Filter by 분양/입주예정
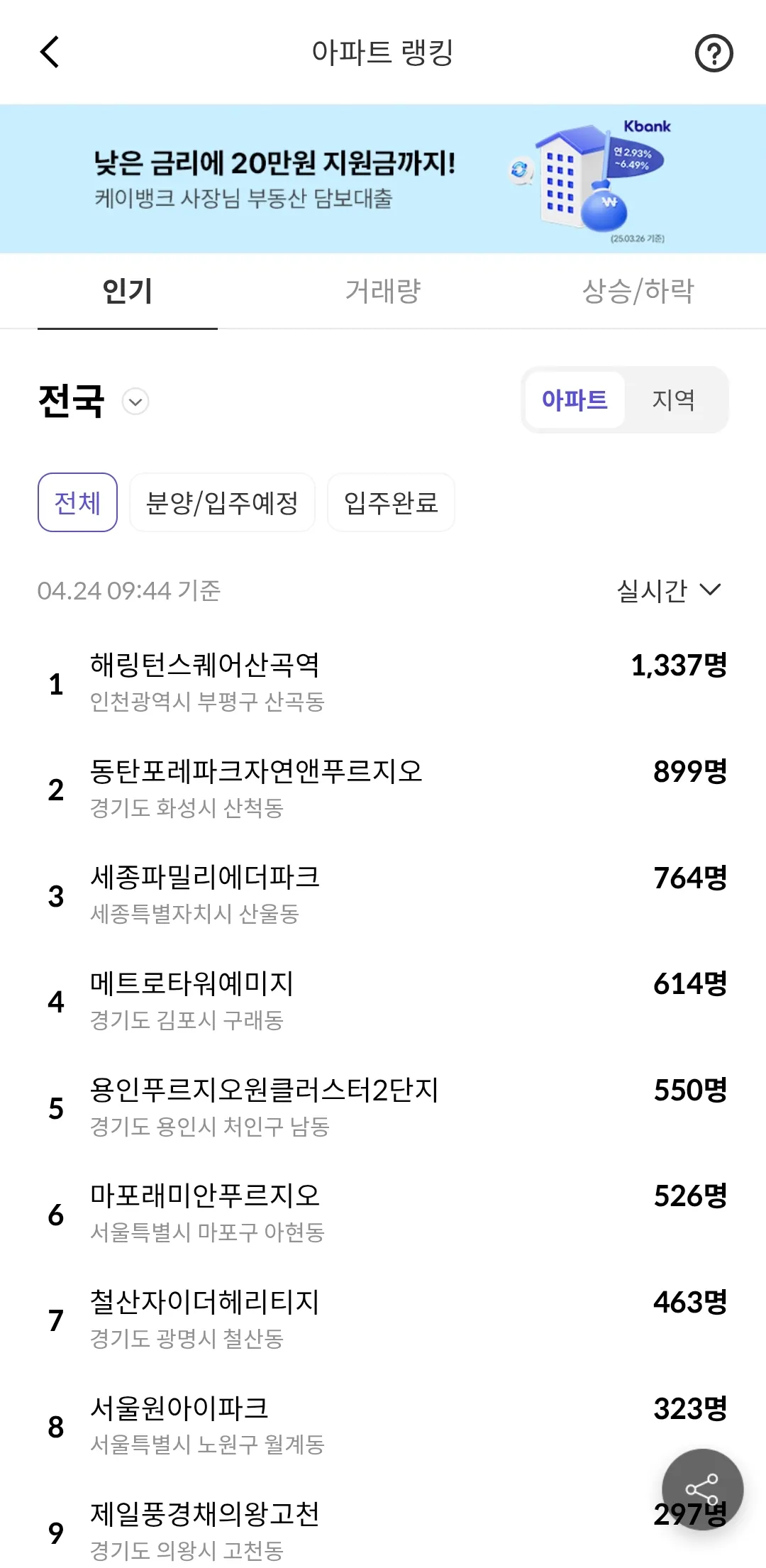Screen dimensions: 766x1568 point(222,502)
